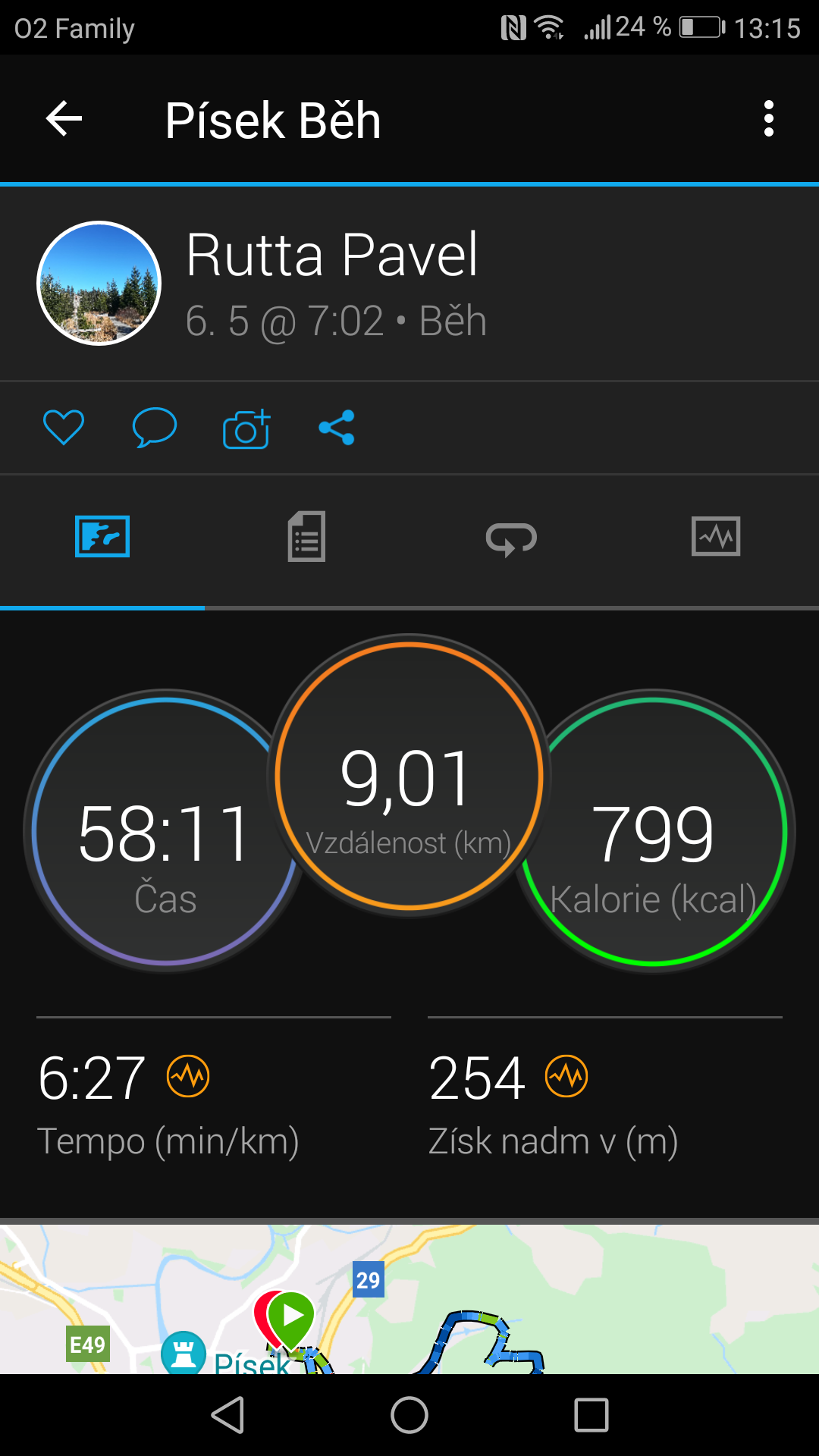819x1456 pixels.
Task: Open Rutta Pavel's profile picture
Action: pyautogui.click(x=99, y=284)
